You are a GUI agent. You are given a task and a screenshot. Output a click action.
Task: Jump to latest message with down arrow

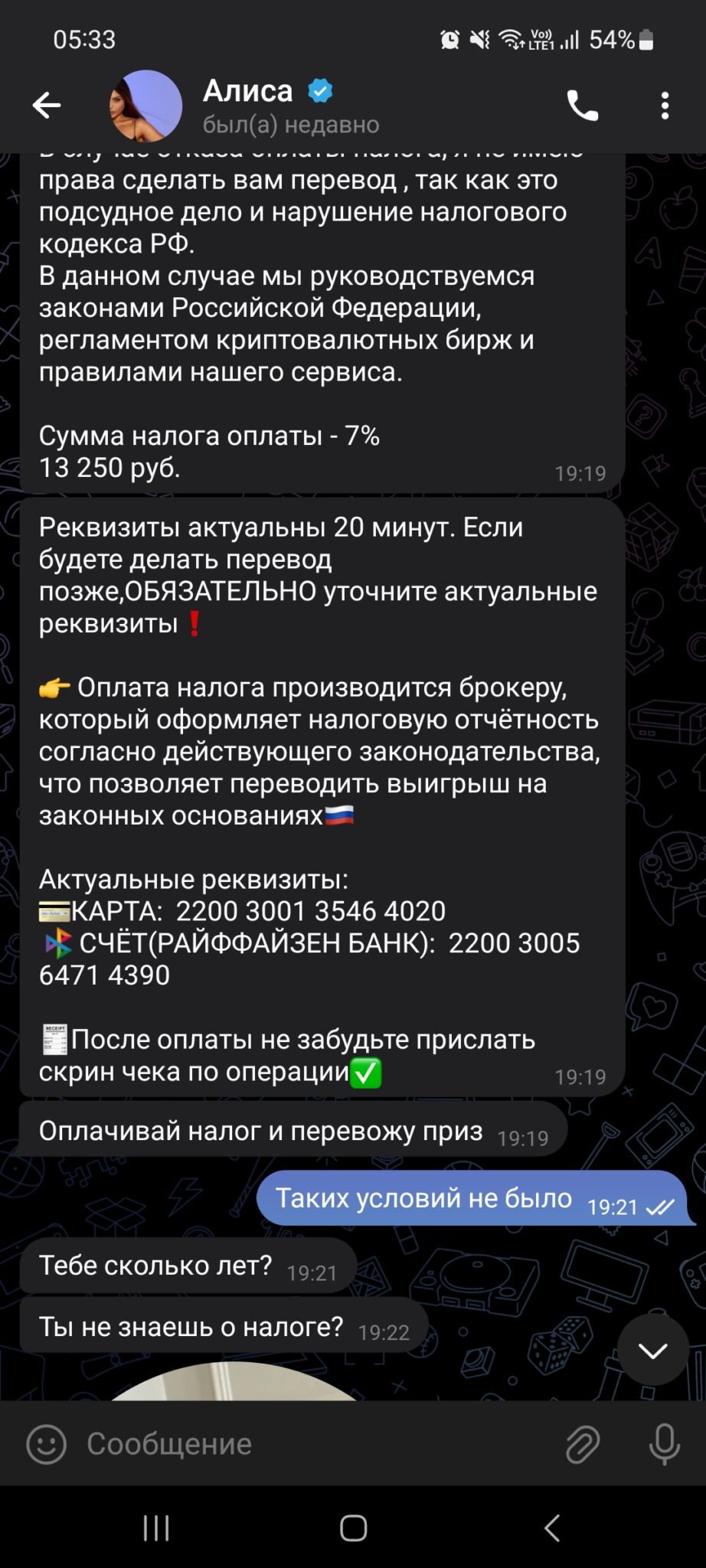653,1351
